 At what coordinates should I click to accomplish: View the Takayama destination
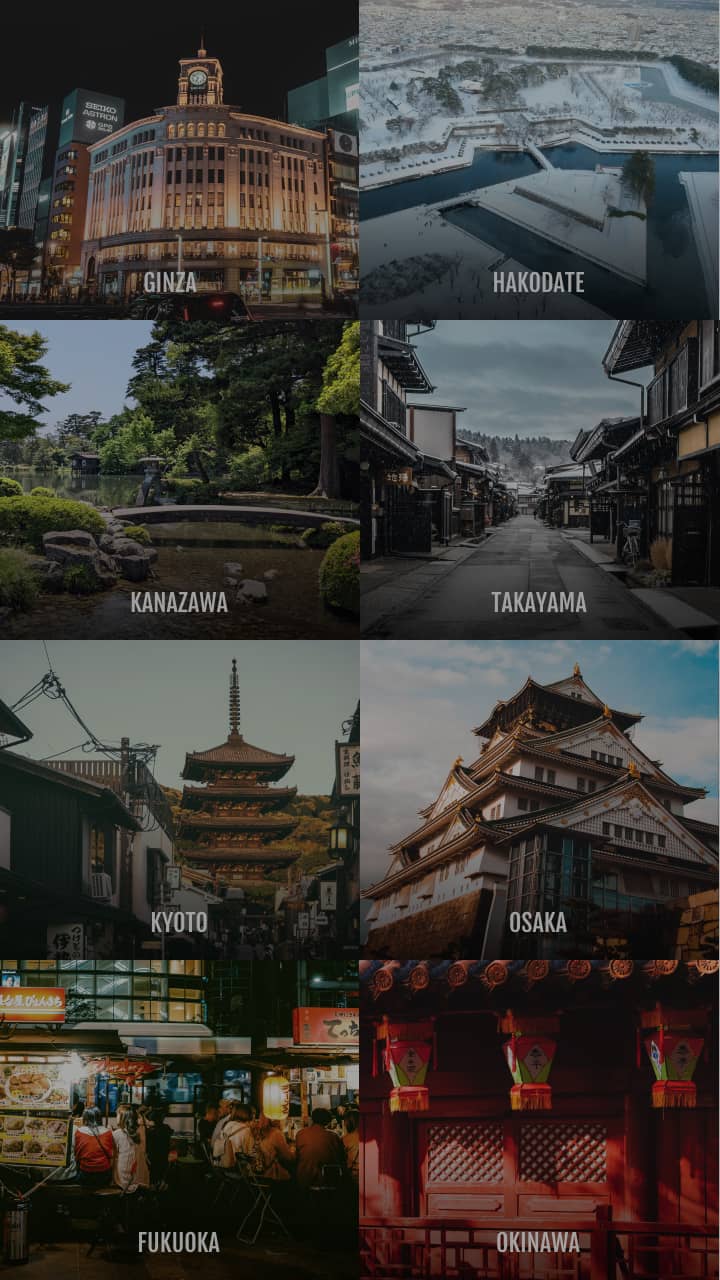[x=540, y=480]
